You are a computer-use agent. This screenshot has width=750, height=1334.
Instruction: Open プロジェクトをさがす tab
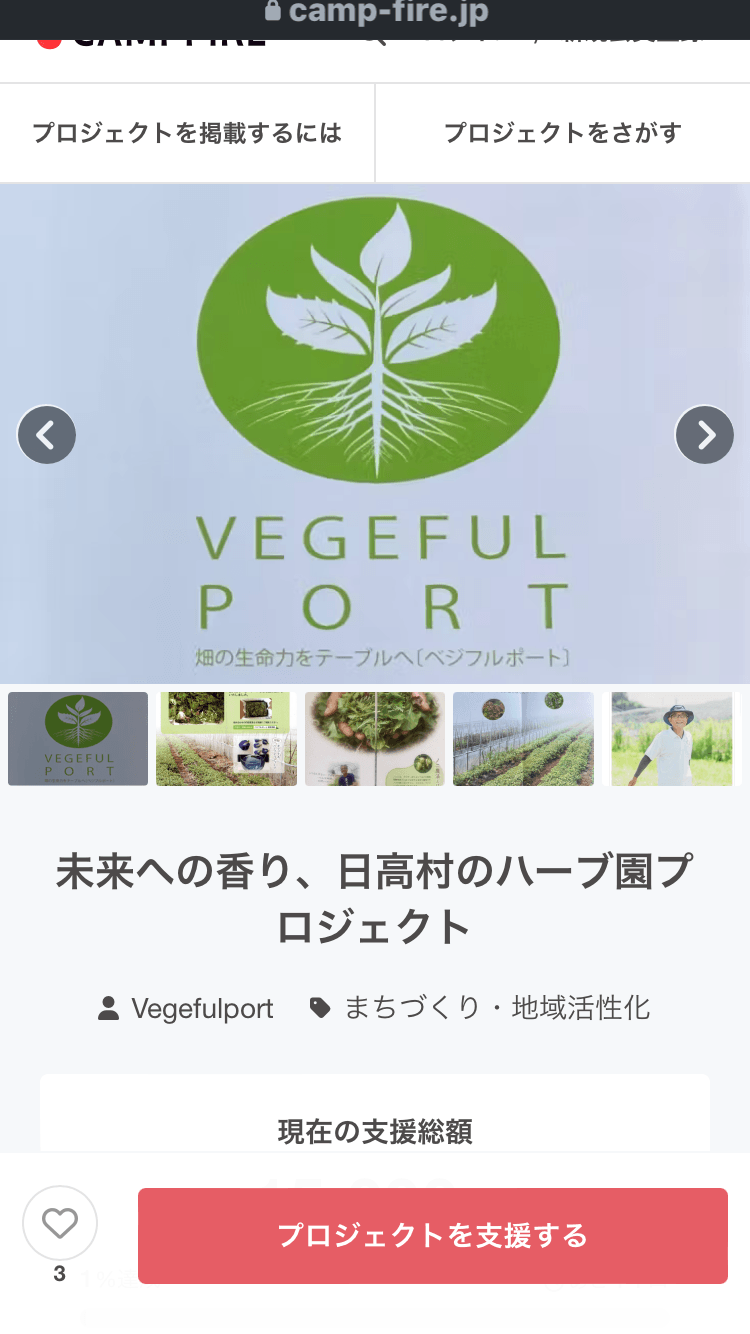pyautogui.click(x=562, y=133)
